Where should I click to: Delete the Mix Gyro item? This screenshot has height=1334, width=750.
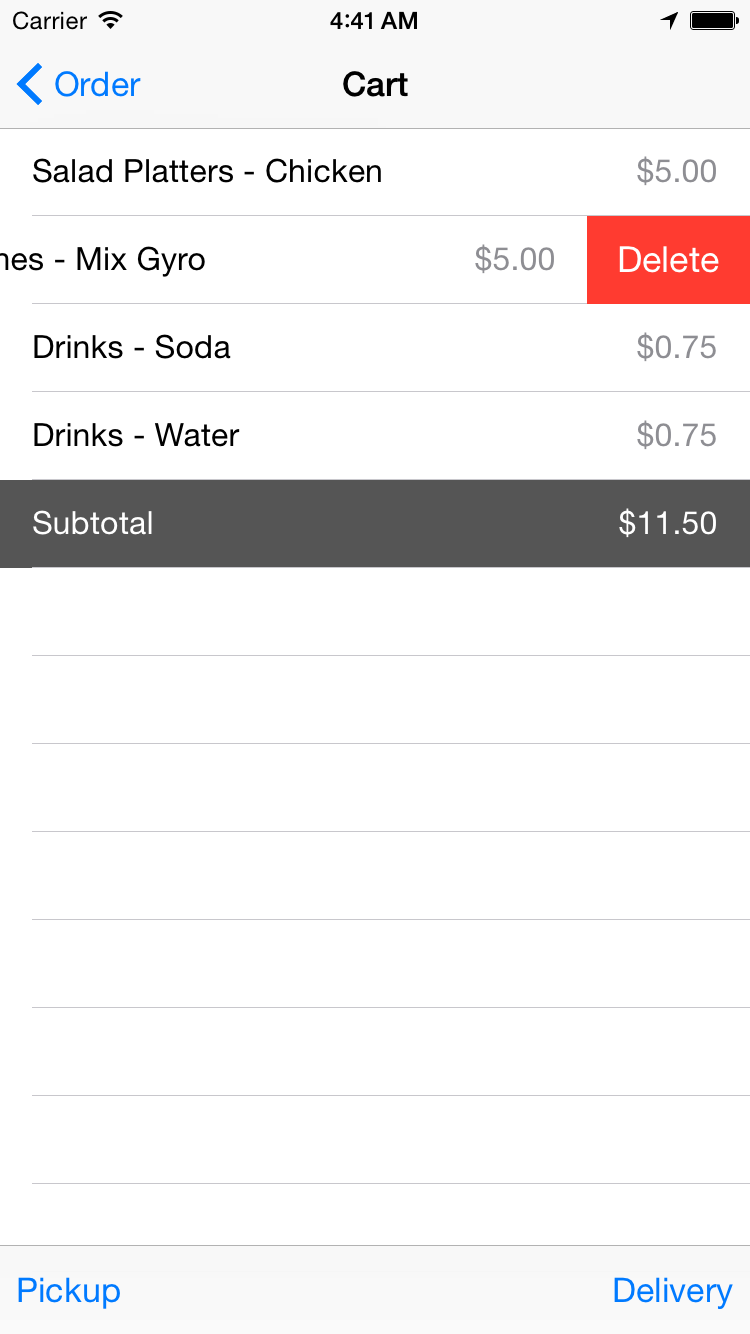668,260
